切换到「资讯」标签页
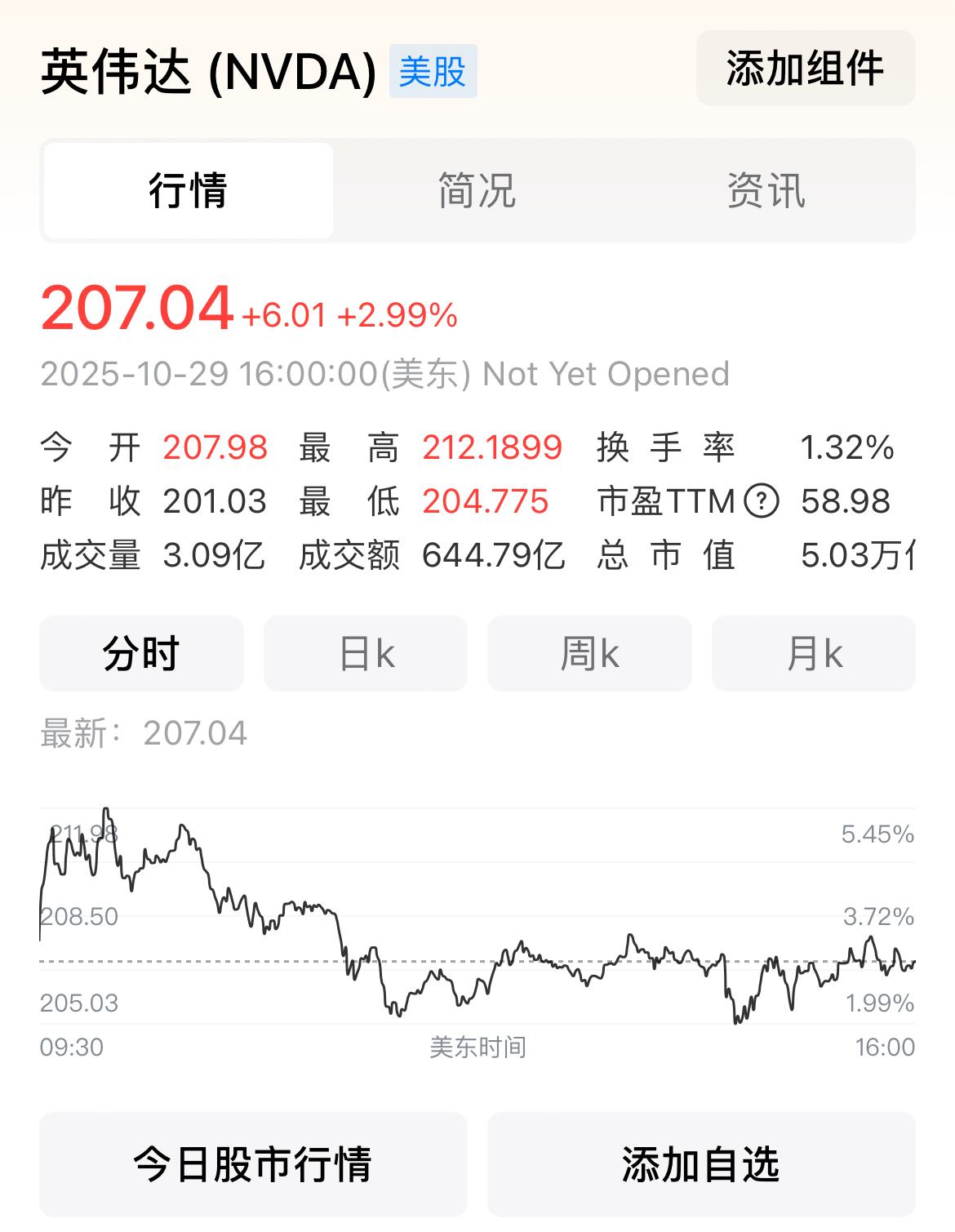This screenshot has height=1232, width=955. pos(764,189)
